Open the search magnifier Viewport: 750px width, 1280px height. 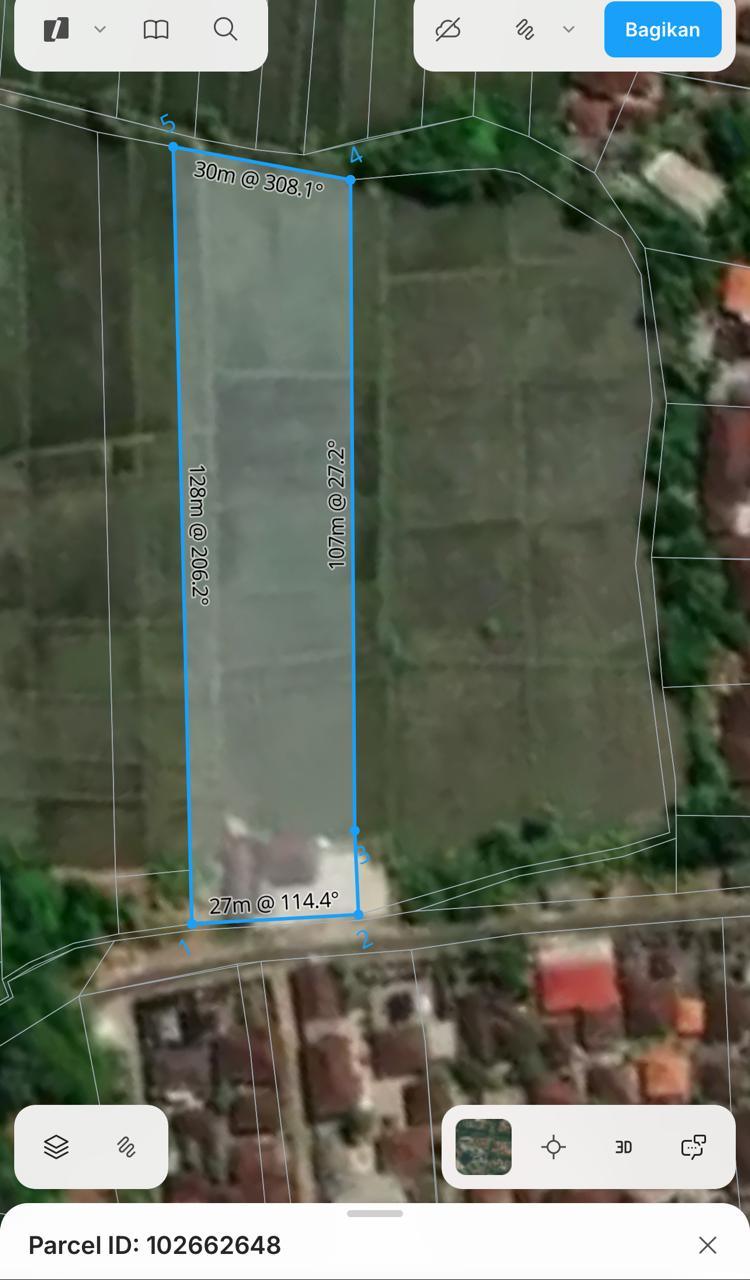coord(226,30)
